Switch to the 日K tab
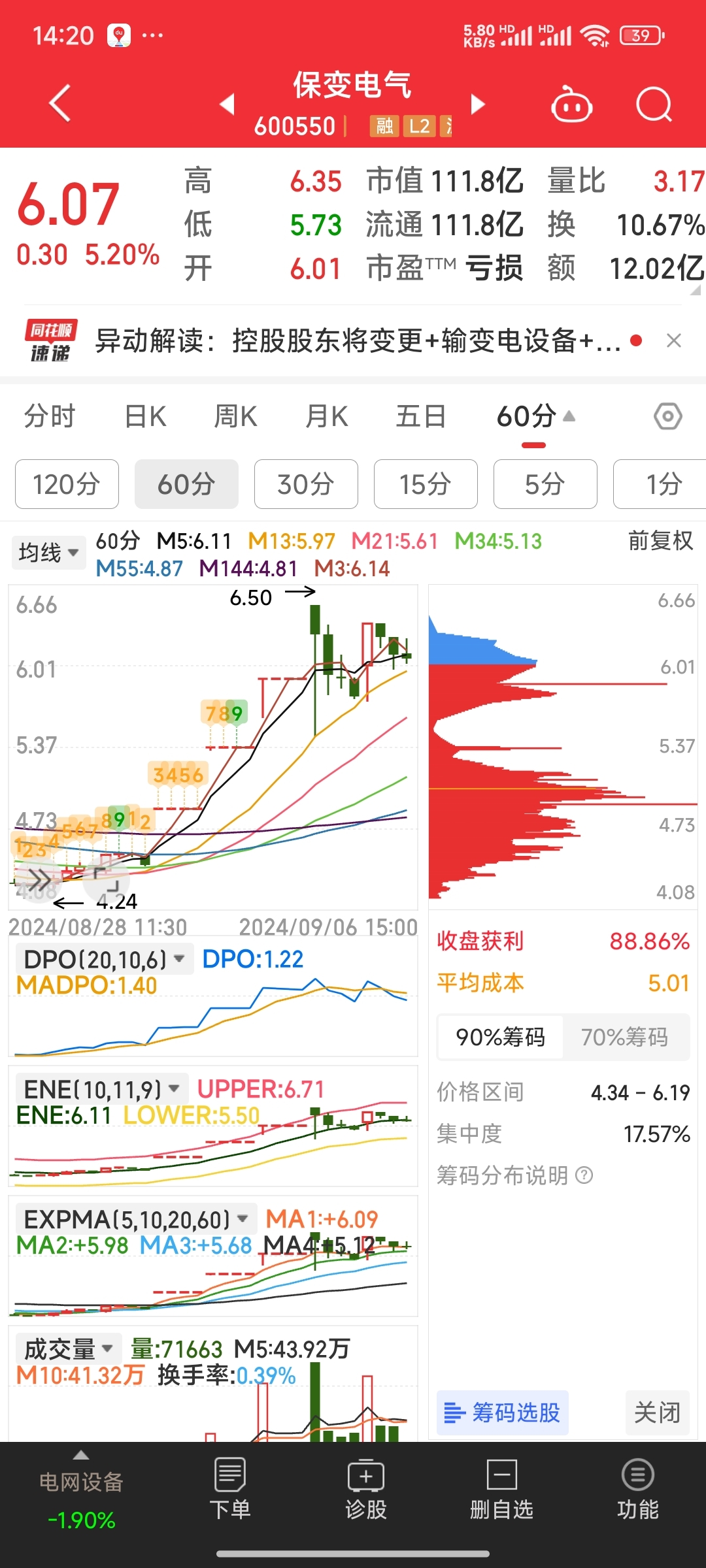 click(x=144, y=416)
